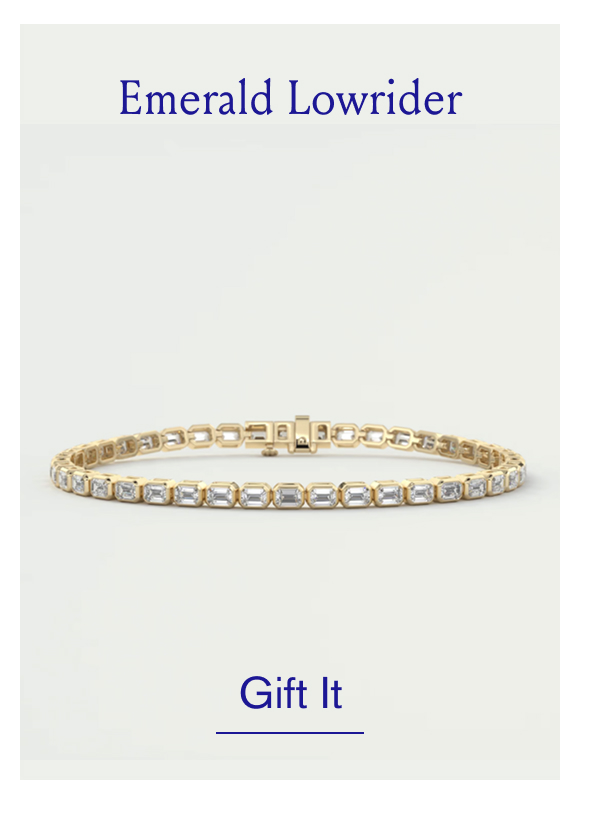Tap the Gift It link
The width and height of the screenshot is (600, 830).
click(290, 695)
